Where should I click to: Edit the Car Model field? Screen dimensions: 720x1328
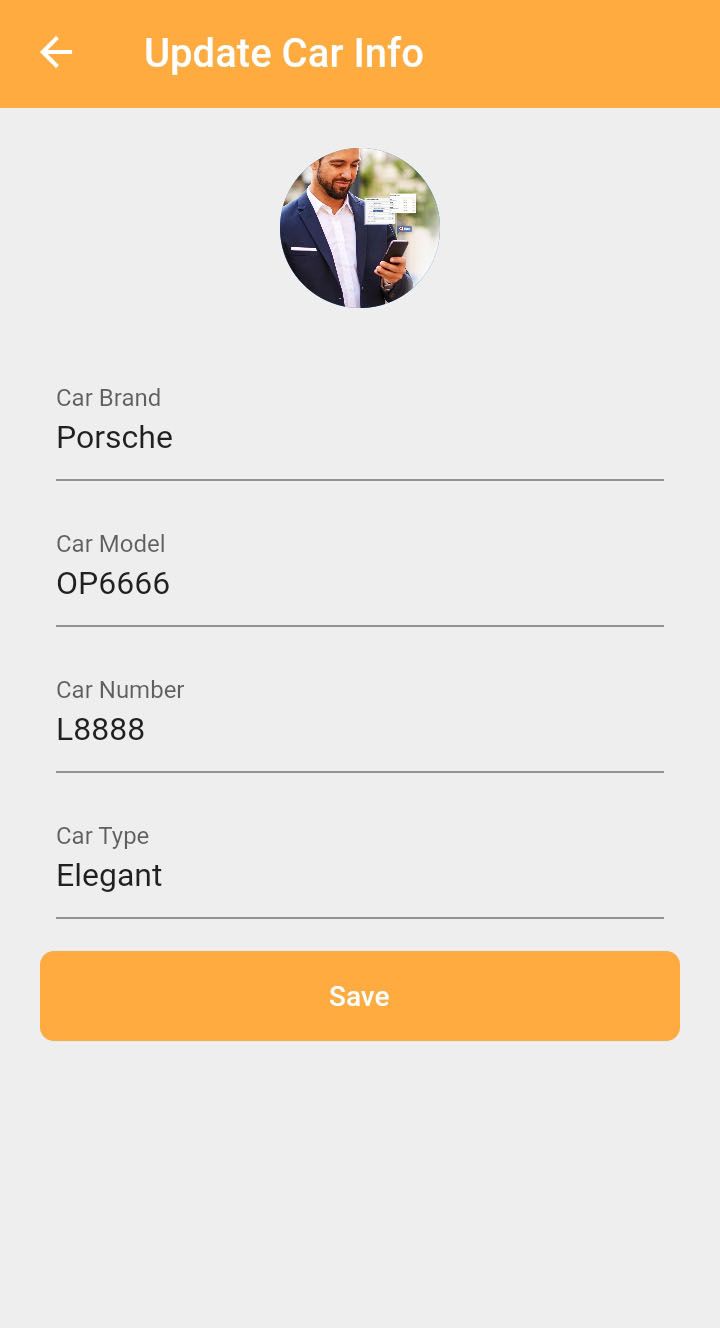click(x=358, y=584)
